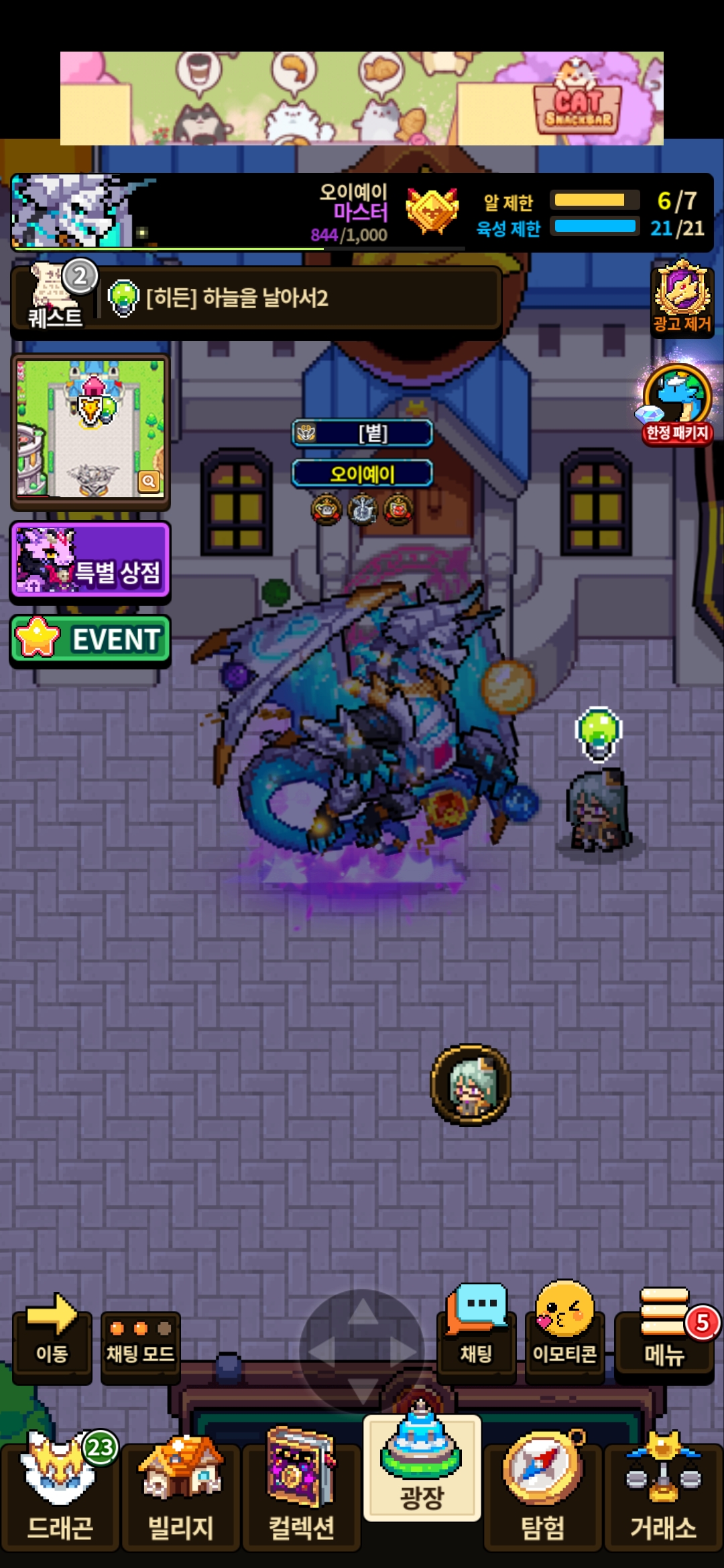
Task: Tap the Cat Snackbar ad banner
Action: point(362,98)
